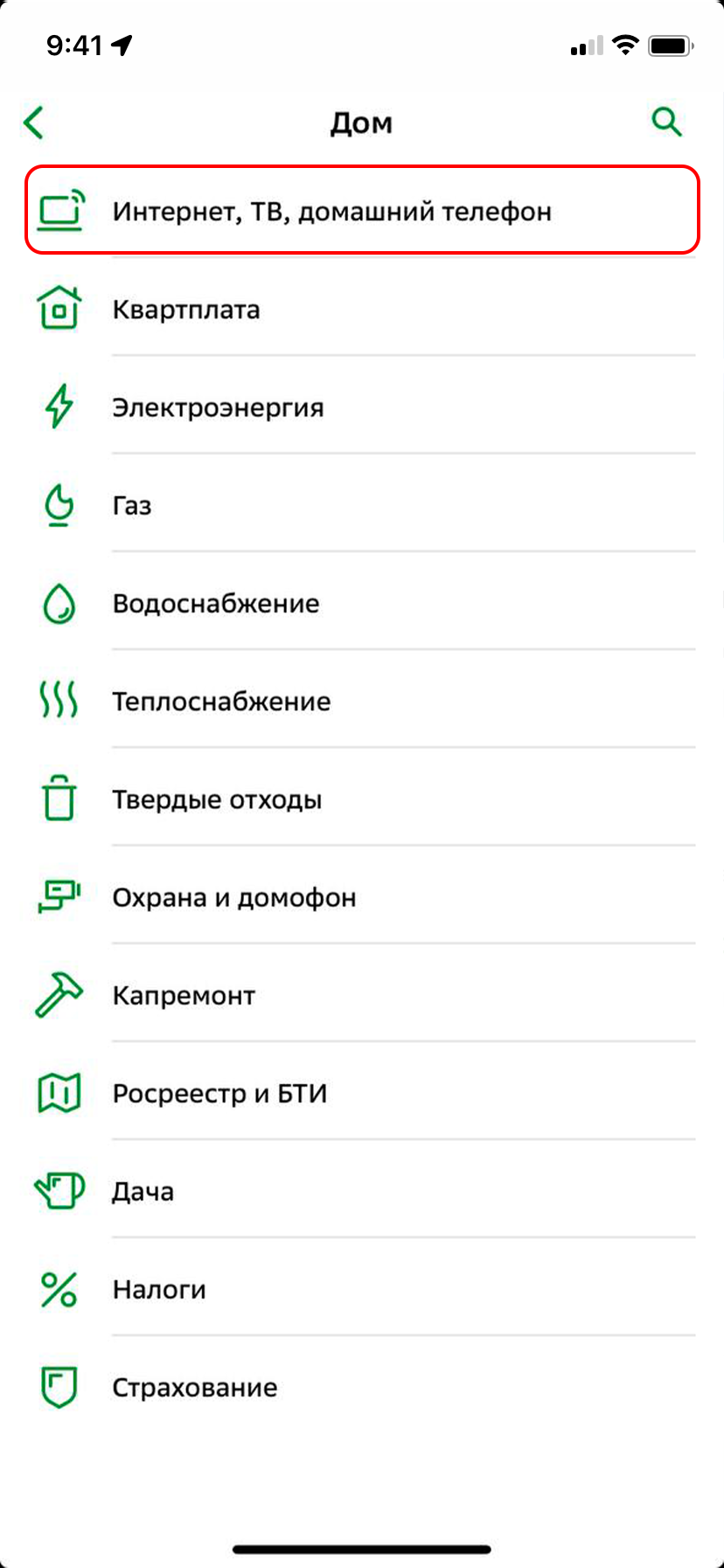Tap Охрана и домофон

pyautogui.click(x=362, y=898)
